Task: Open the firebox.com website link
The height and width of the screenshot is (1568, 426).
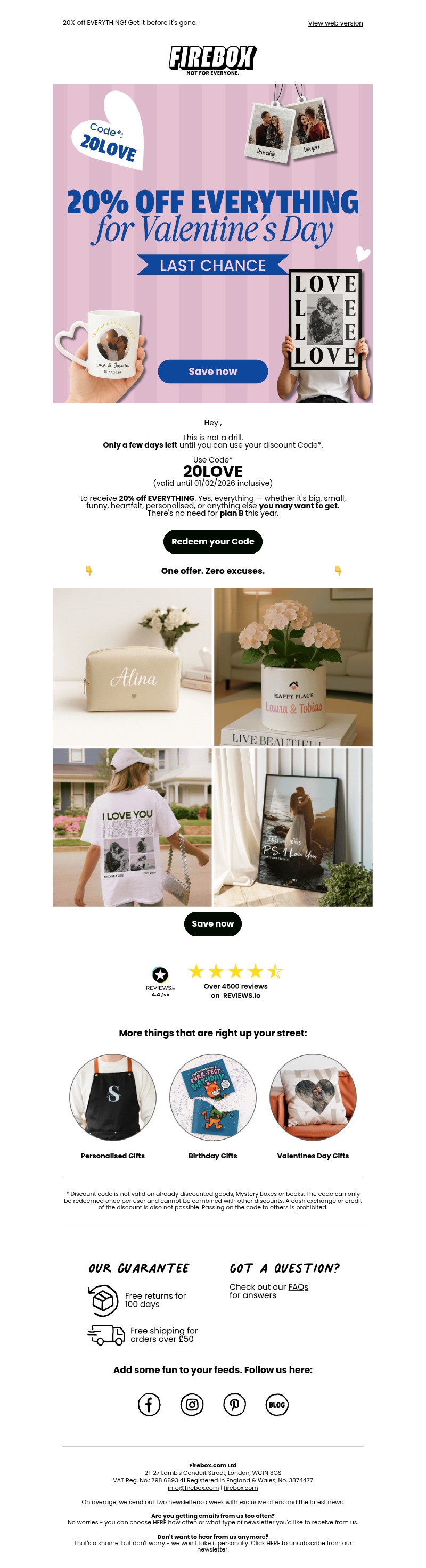Action: pyautogui.click(x=240, y=1488)
